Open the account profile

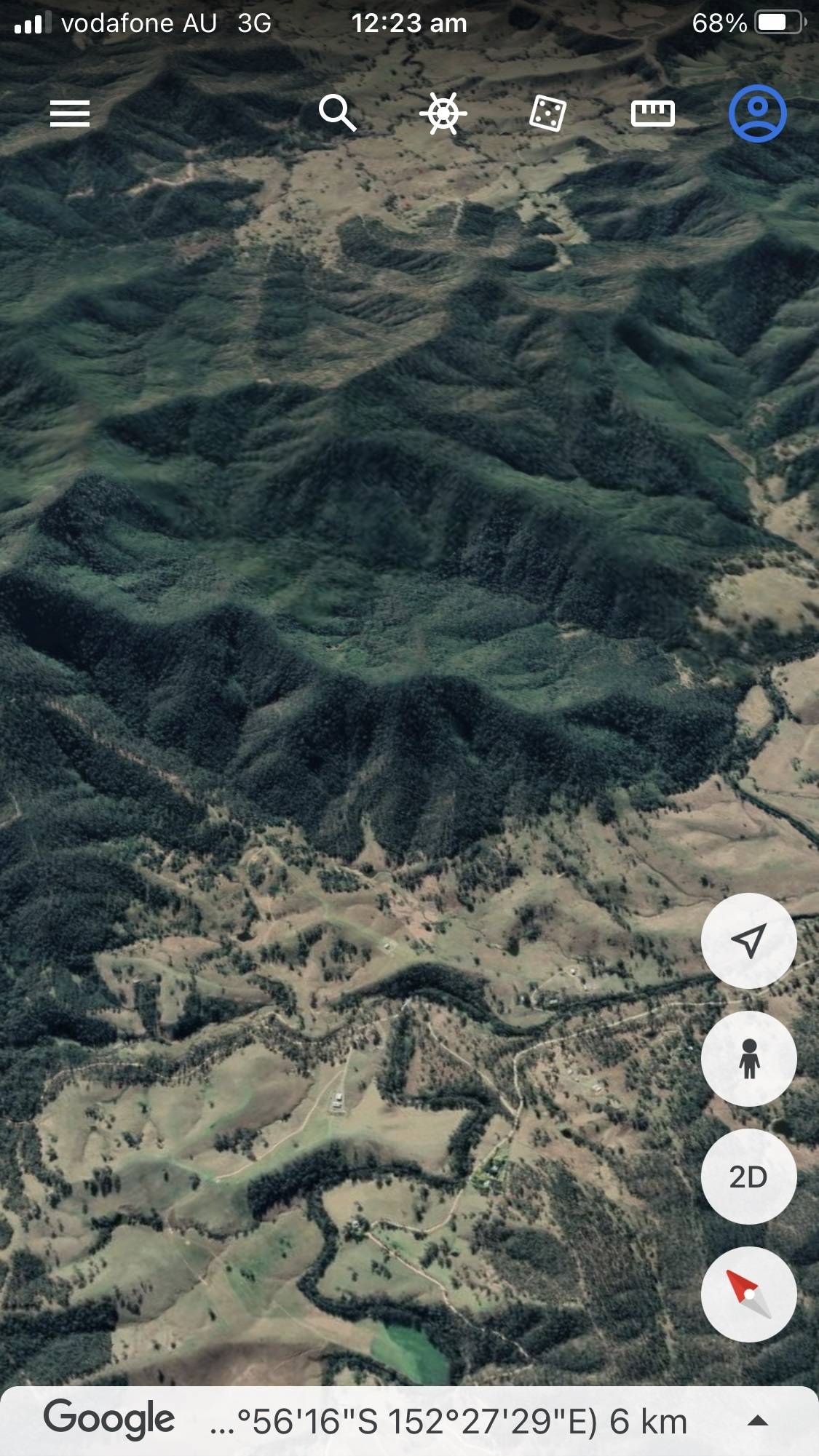[x=757, y=114]
